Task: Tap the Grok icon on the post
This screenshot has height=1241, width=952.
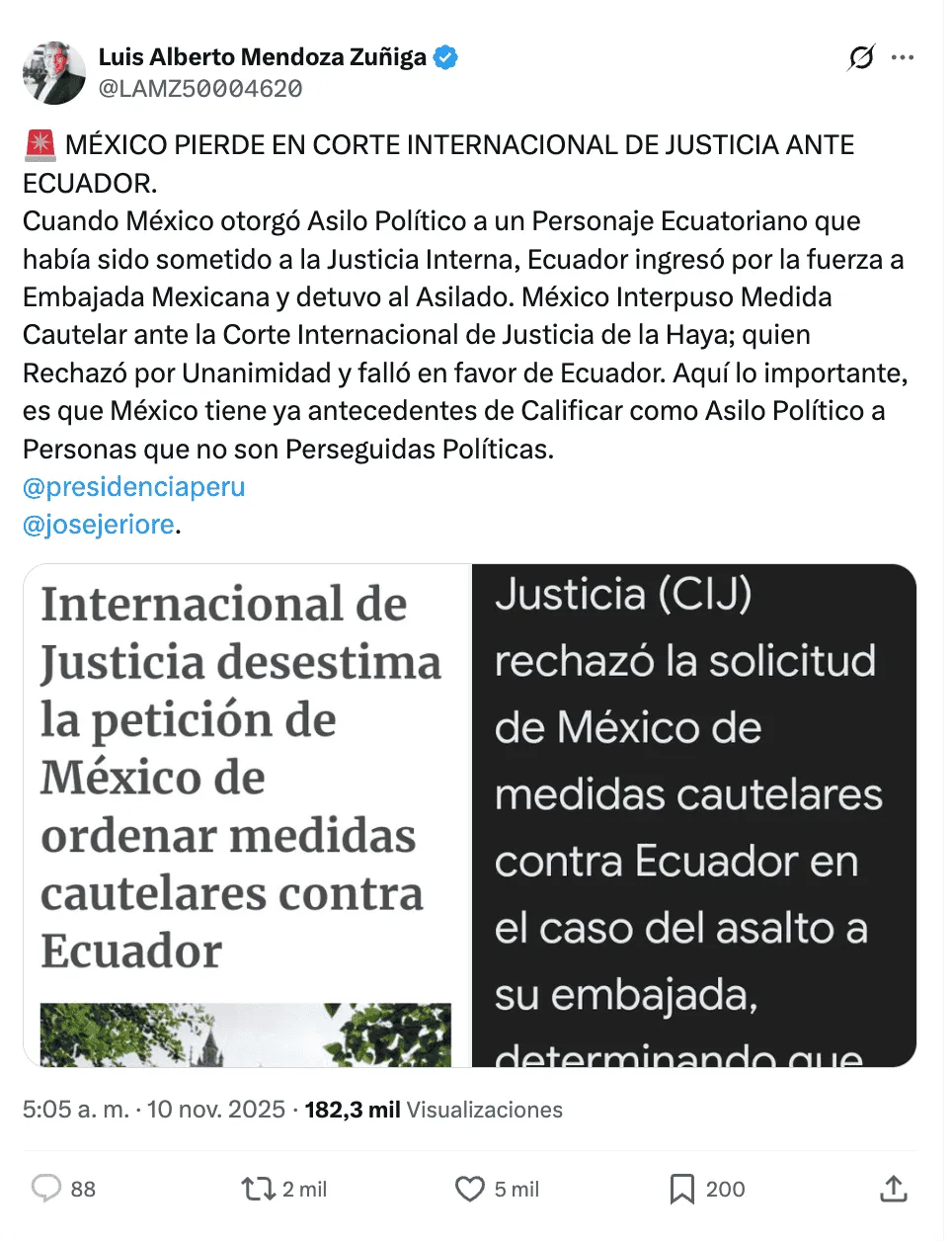Action: point(861,58)
